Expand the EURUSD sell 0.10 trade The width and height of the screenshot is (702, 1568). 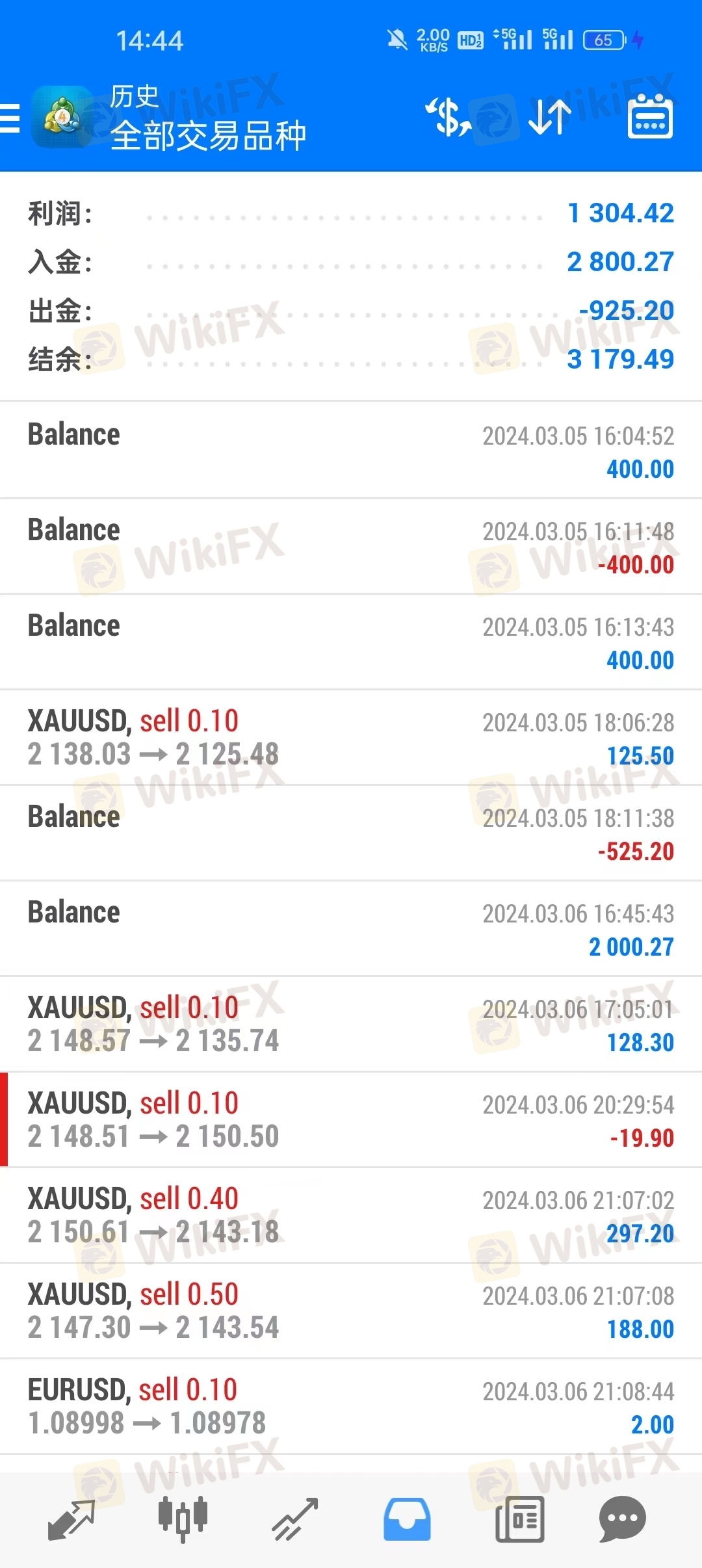(351, 1407)
